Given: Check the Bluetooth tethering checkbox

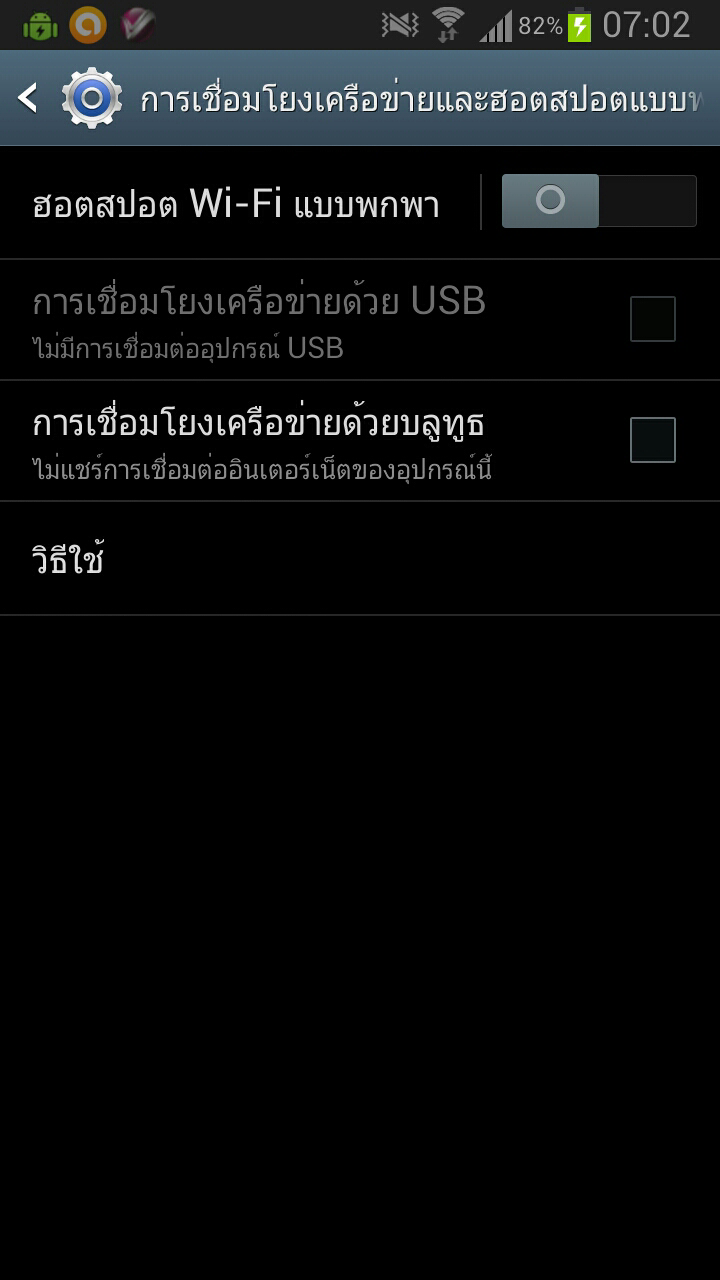Looking at the screenshot, I should [x=652, y=440].
